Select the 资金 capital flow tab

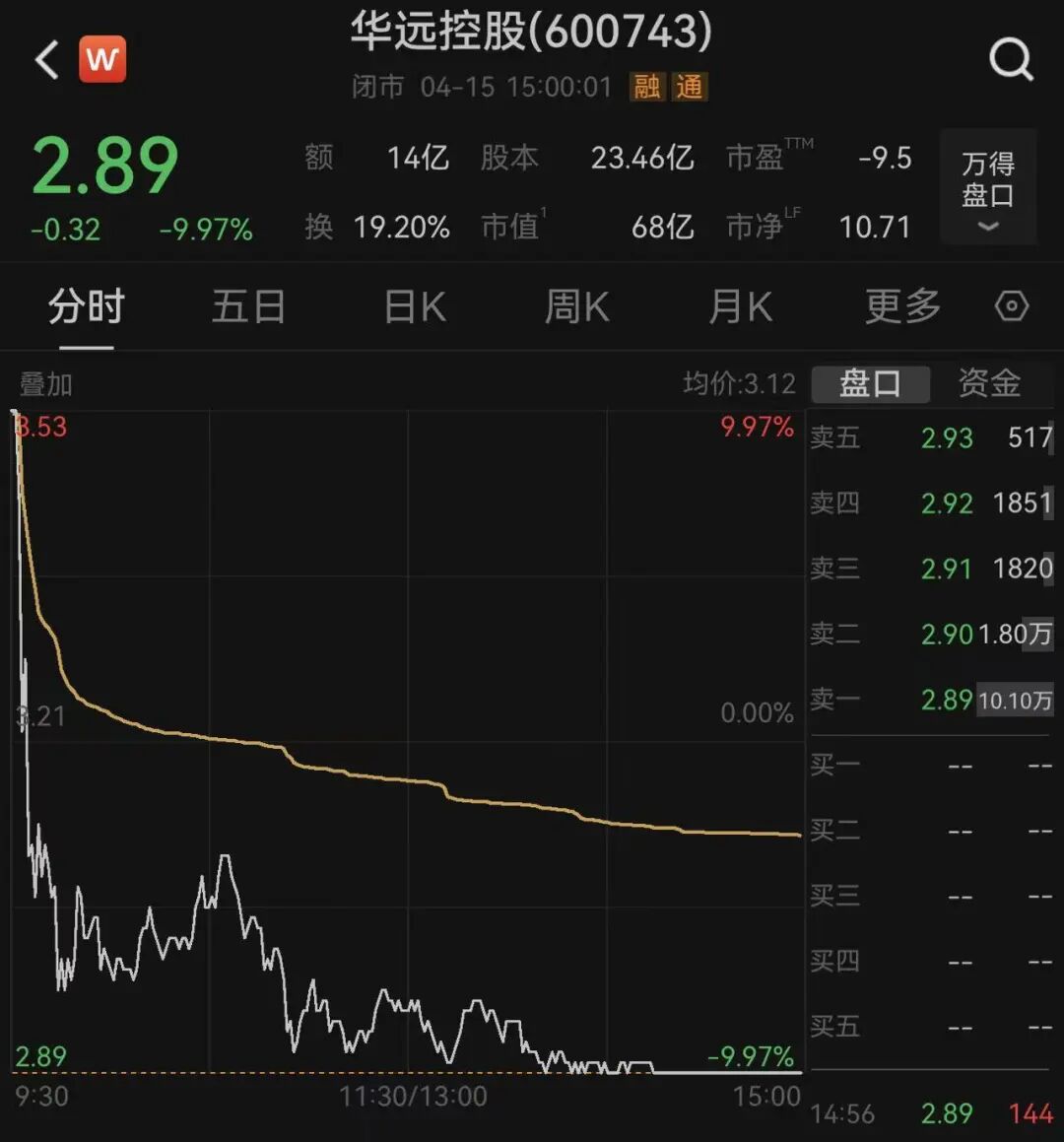click(989, 383)
